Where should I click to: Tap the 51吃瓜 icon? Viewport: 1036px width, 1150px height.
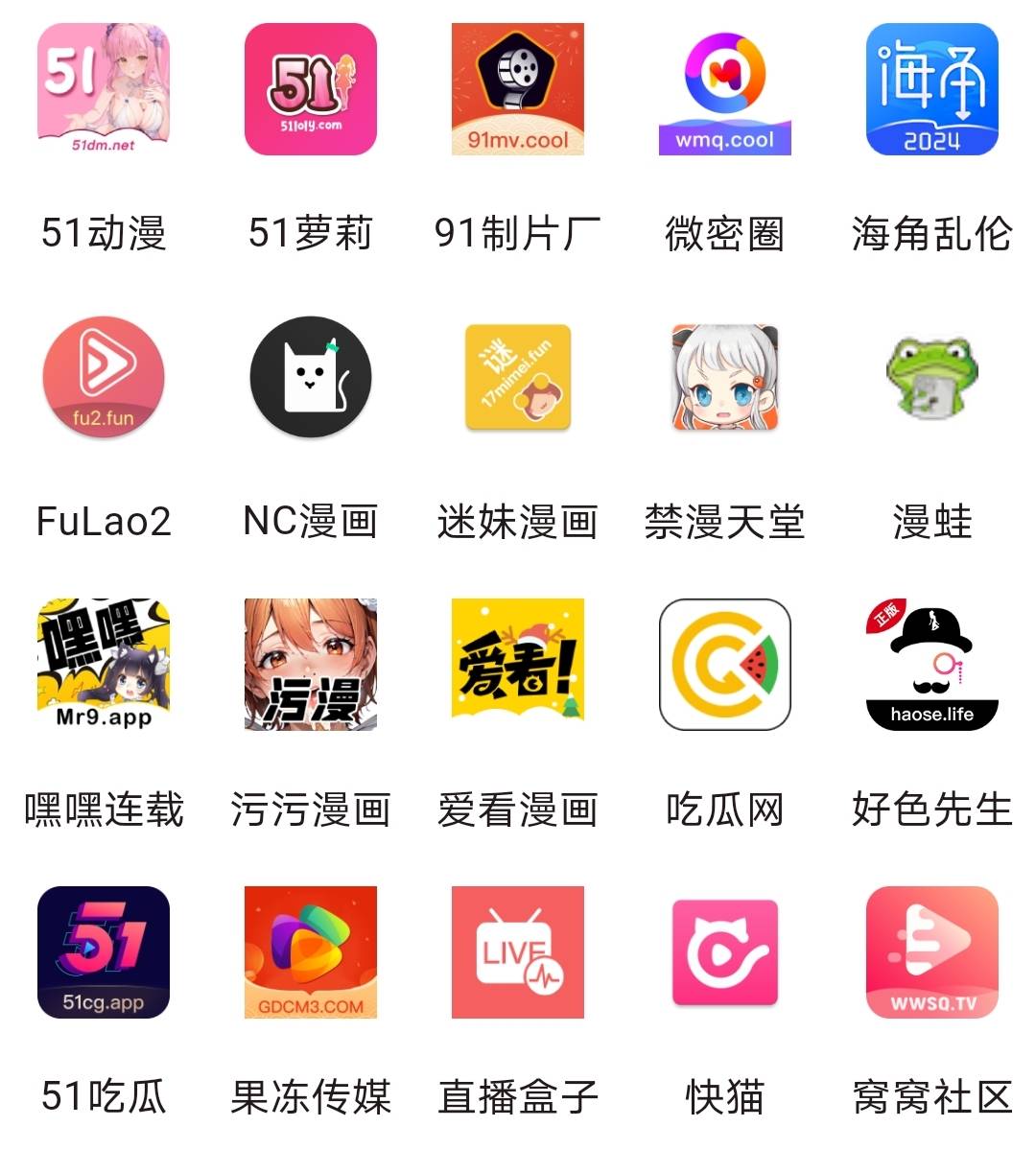(x=104, y=952)
